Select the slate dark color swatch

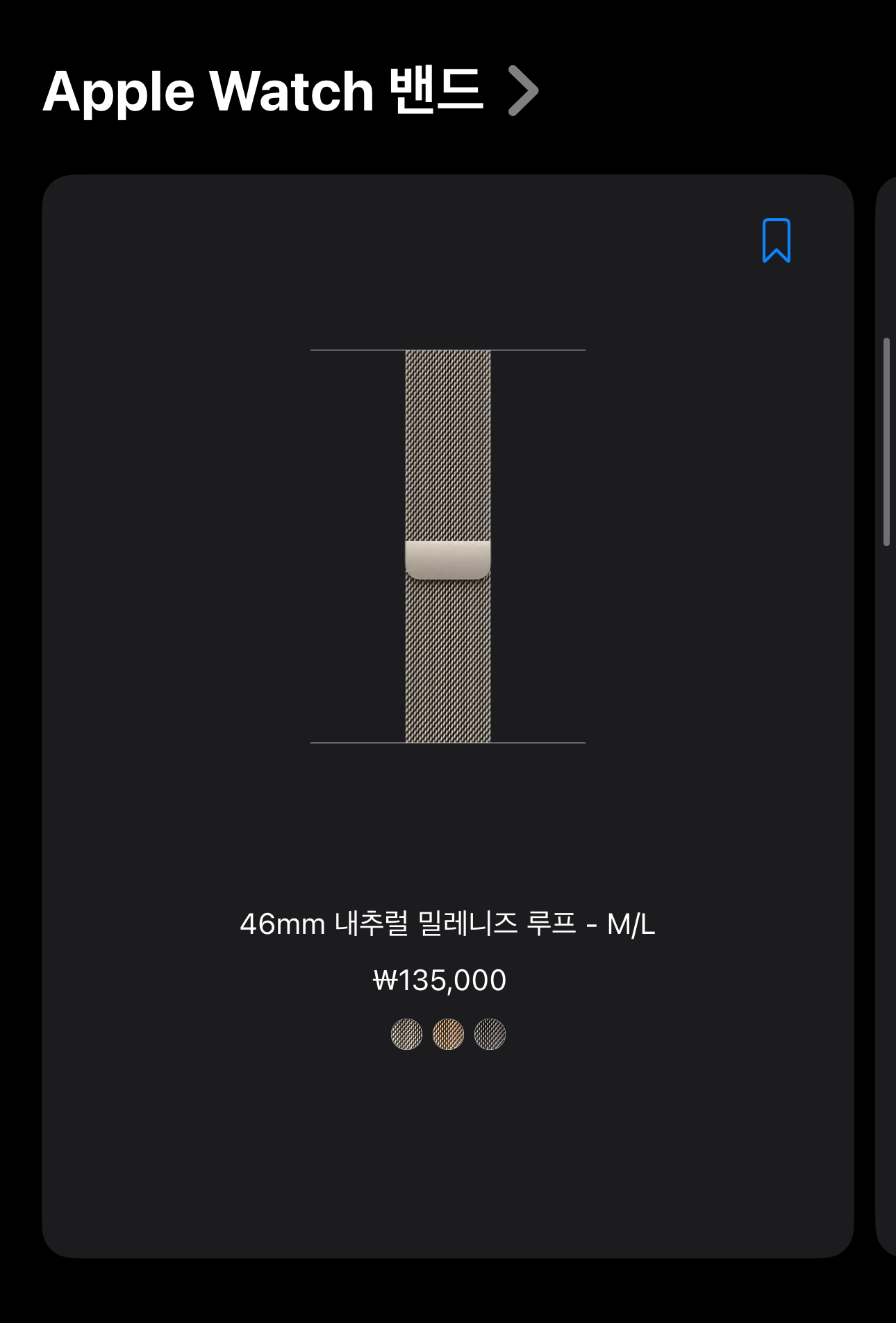click(490, 1035)
